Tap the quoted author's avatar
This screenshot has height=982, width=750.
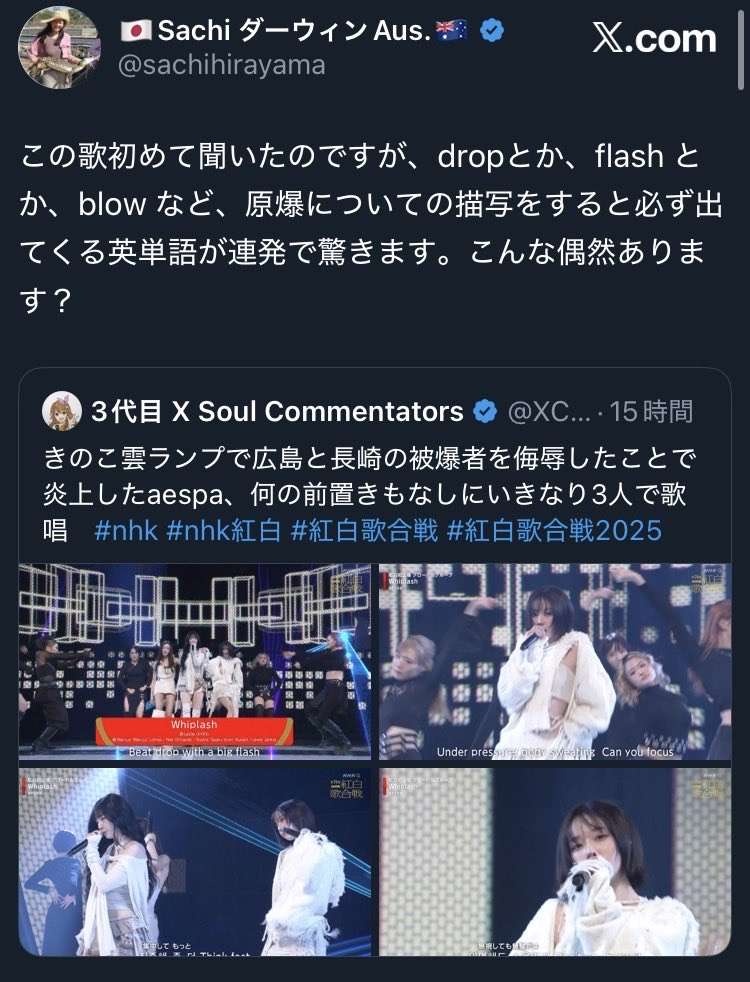click(62, 411)
